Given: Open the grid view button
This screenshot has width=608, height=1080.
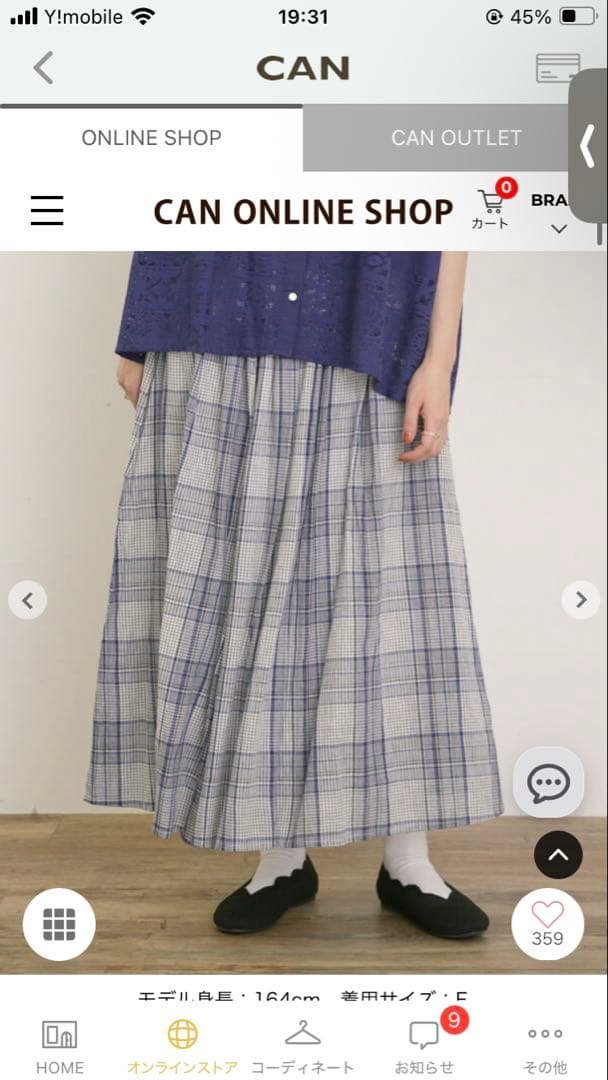Looking at the screenshot, I should point(60,924).
